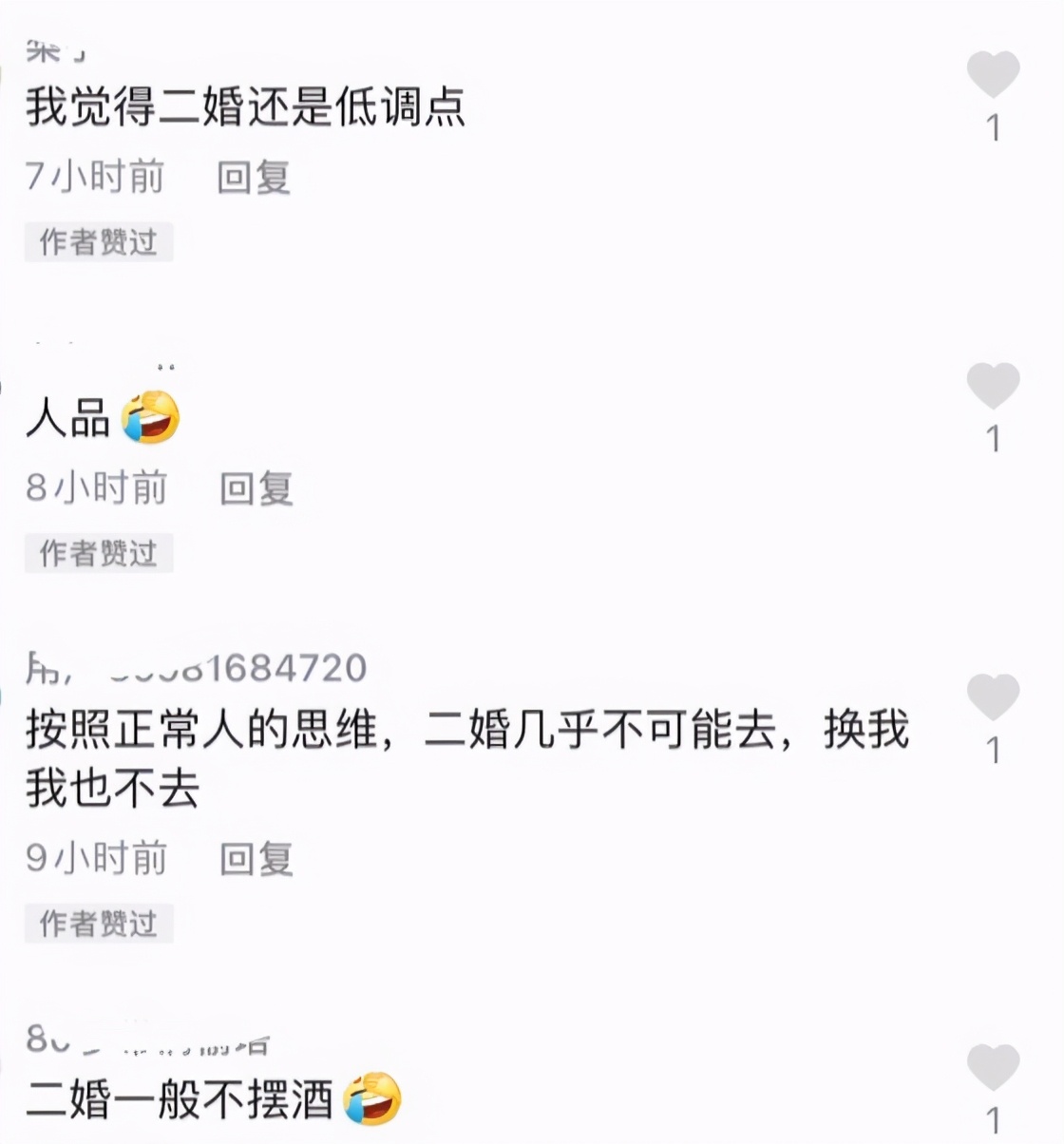Screen dimensions: 1064x1144
Task: Tap the laughing emoji in the "人品" comment
Action: point(147,416)
